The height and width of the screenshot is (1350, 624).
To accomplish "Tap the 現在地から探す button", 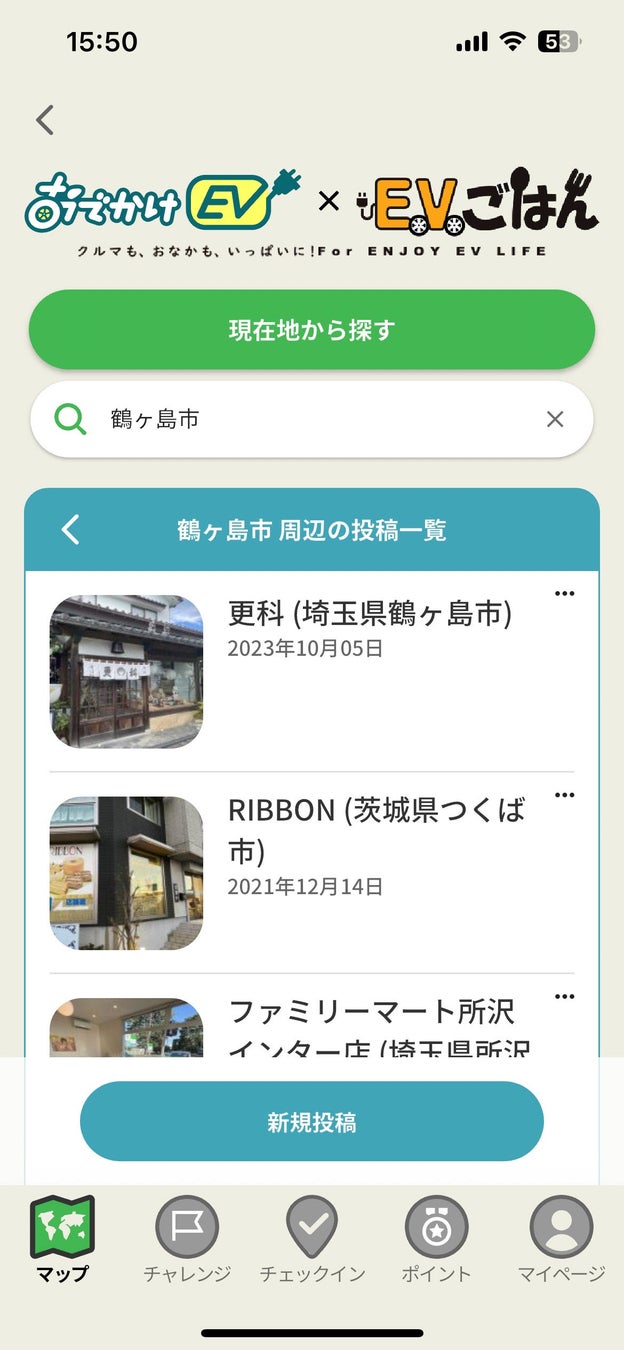I will tap(312, 330).
